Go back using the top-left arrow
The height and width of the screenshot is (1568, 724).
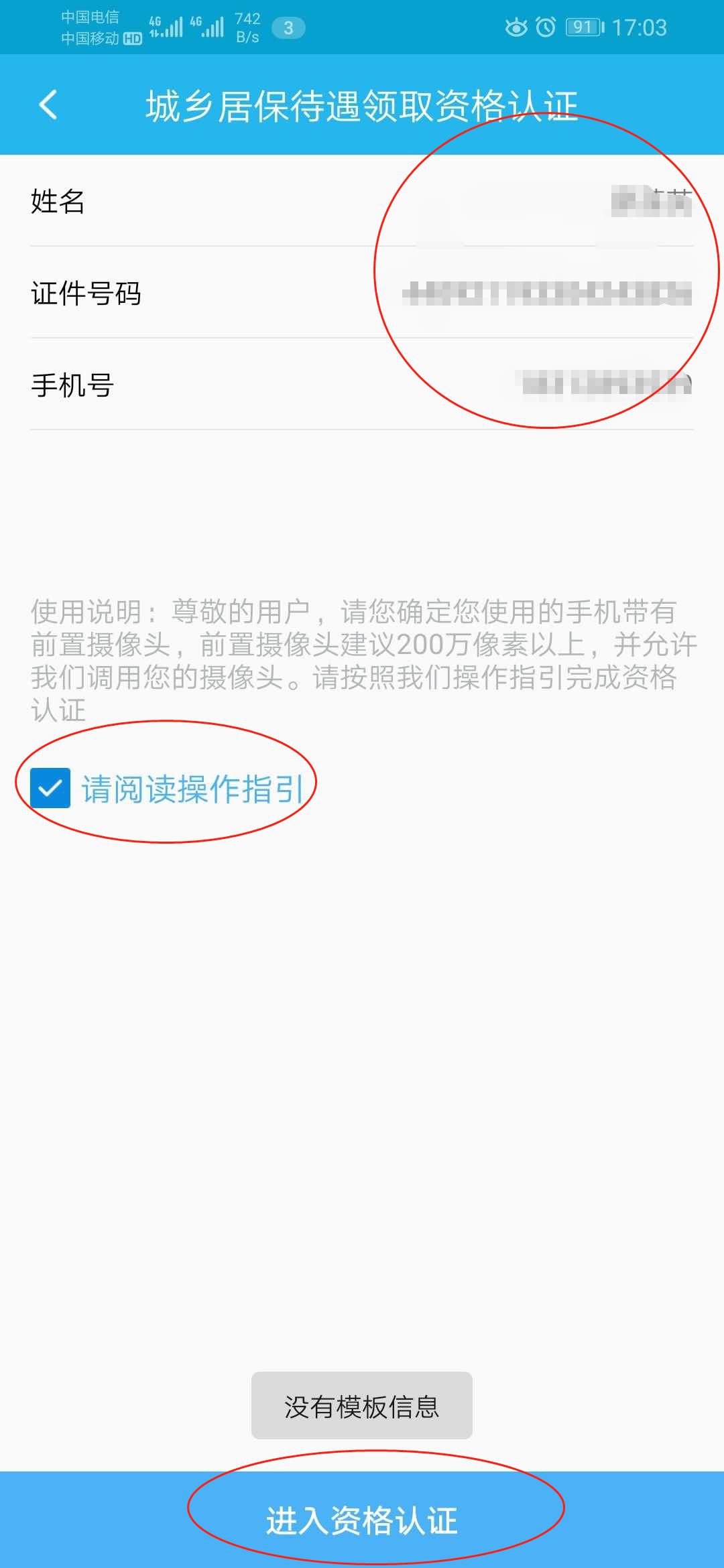click(x=48, y=105)
